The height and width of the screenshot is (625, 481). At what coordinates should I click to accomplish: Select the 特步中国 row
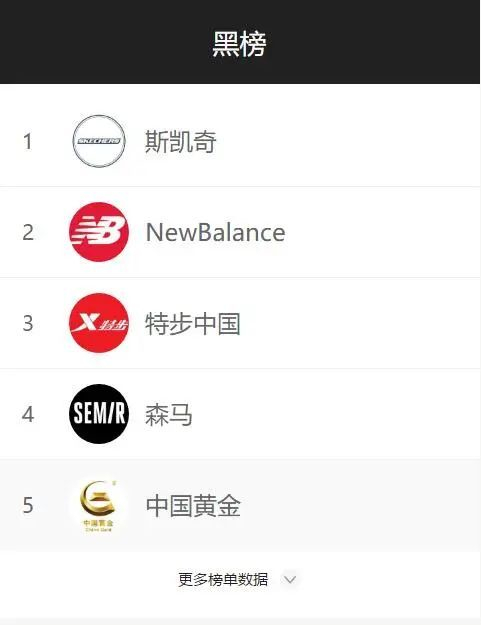coord(240,323)
